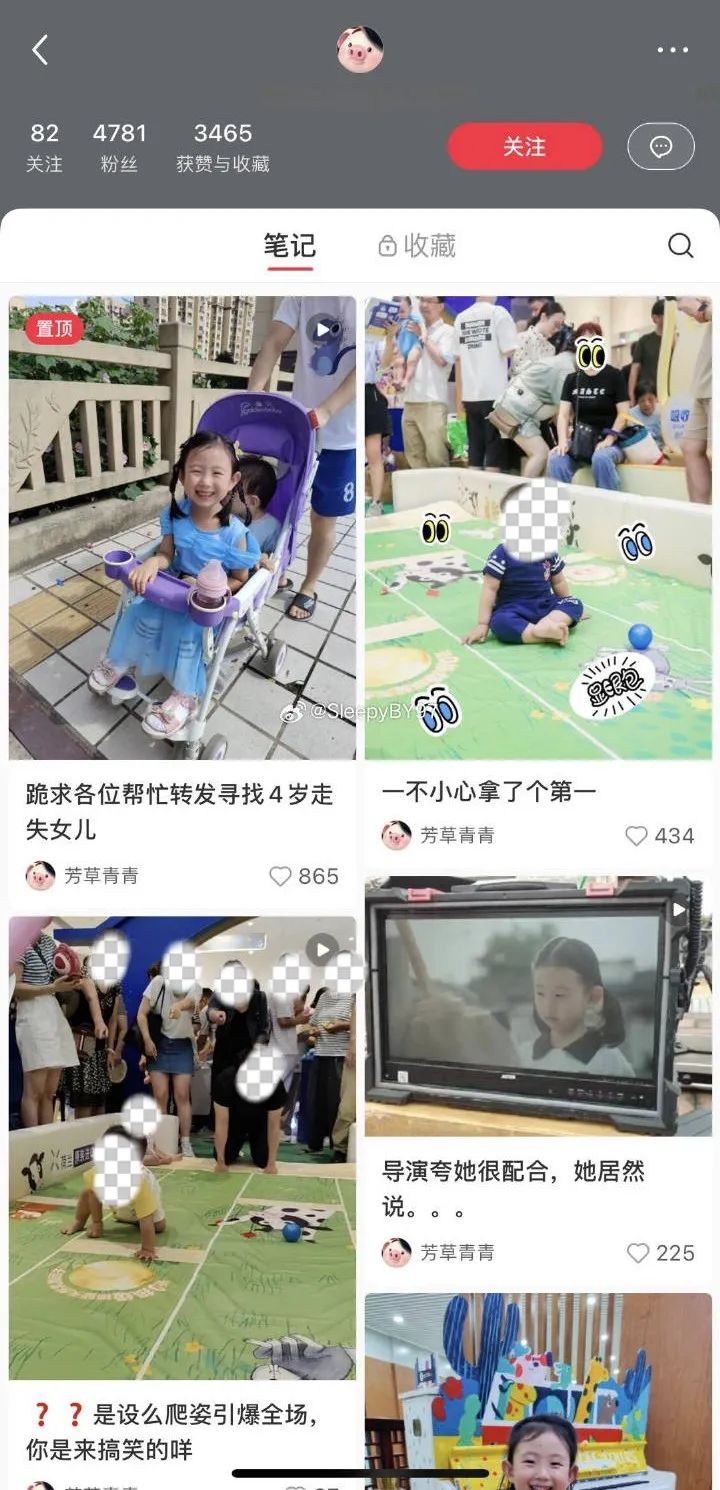View the 4781 粉丝 followers list
Image resolution: width=720 pixels, height=1490 pixels.
[120, 147]
